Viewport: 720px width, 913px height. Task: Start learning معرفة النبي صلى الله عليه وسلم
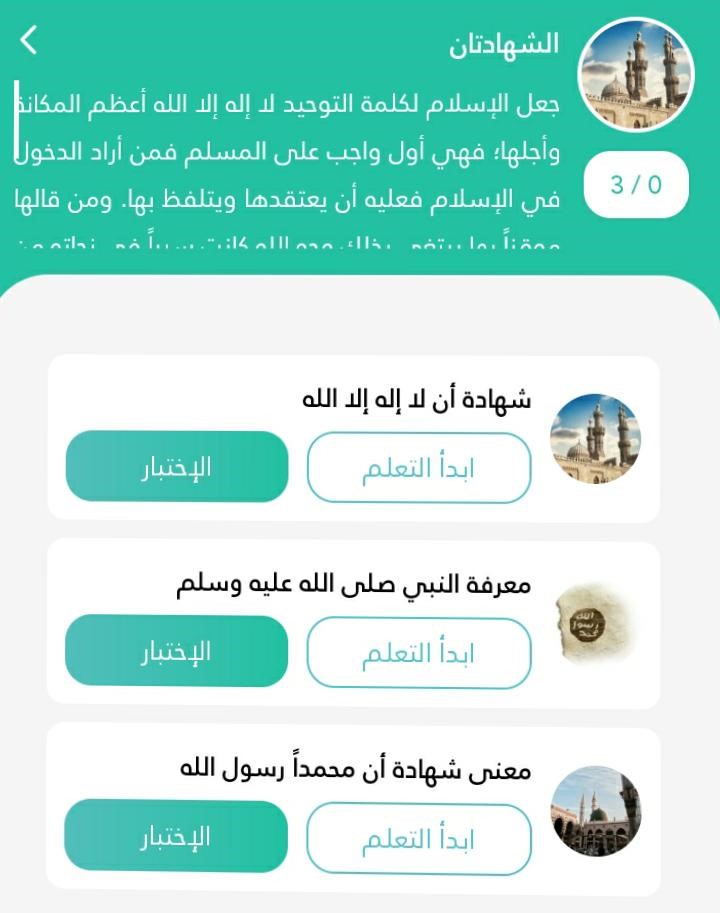point(418,652)
